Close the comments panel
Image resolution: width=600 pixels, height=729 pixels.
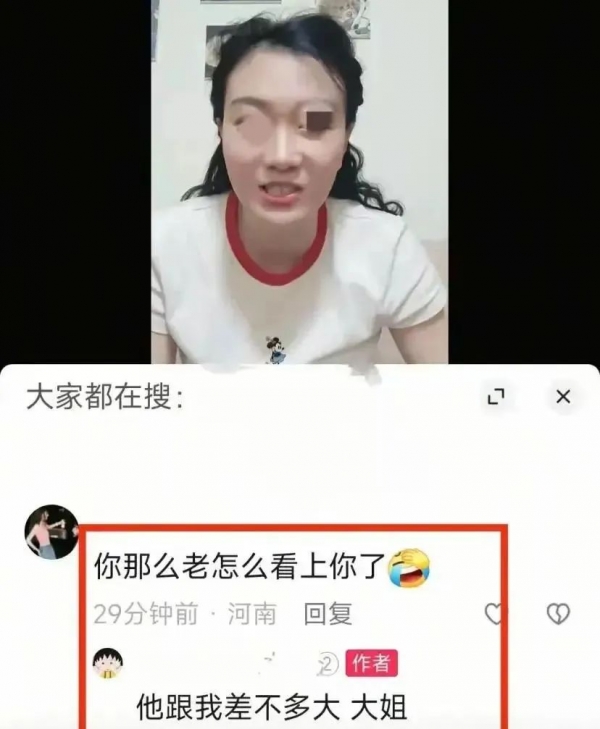click(x=563, y=397)
